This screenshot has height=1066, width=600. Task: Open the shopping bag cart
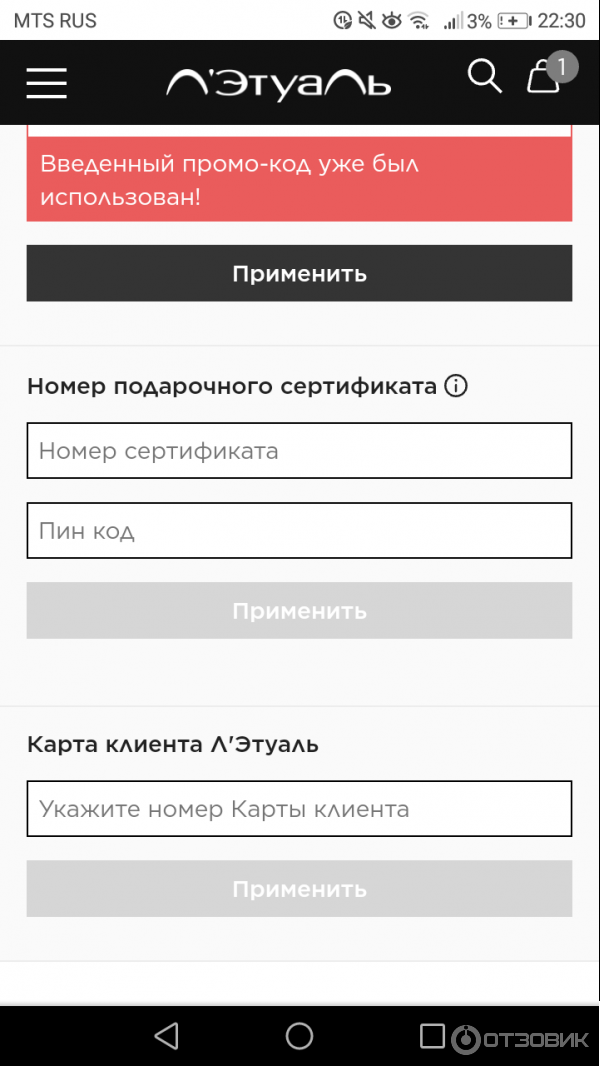click(544, 77)
